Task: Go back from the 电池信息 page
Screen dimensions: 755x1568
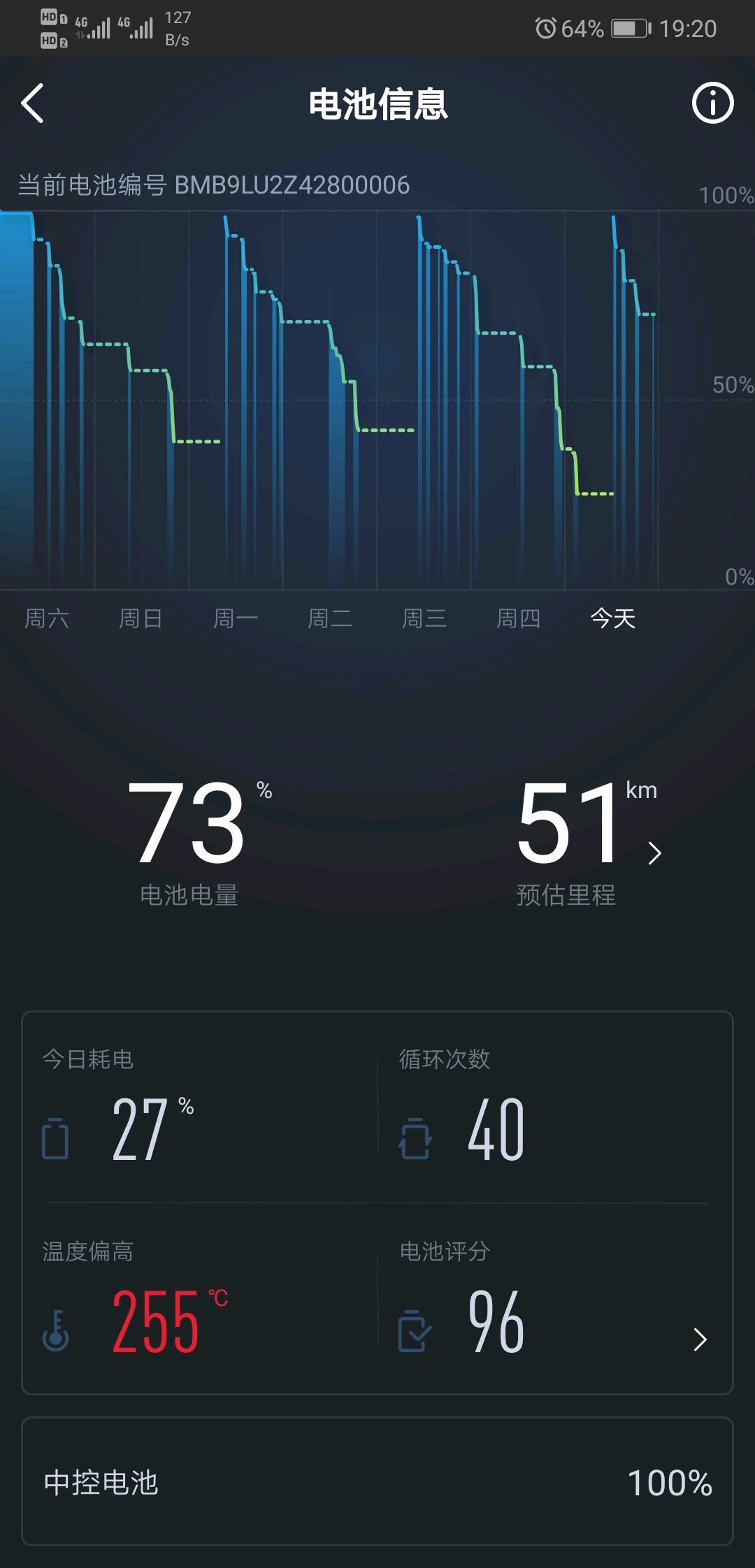Action: [x=32, y=103]
